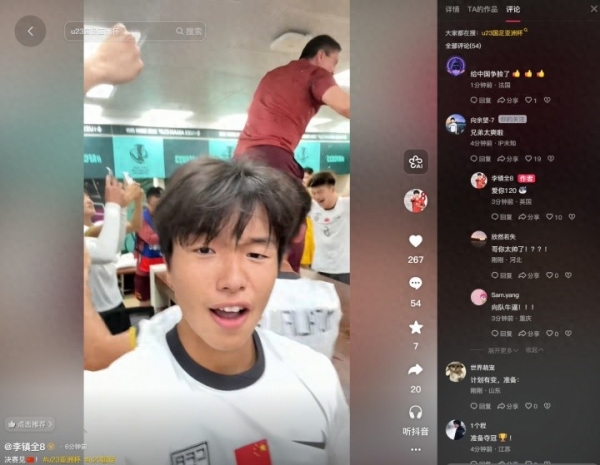Favorite the video with the star icon
Image resolution: width=600 pixels, height=465 pixels.
pyautogui.click(x=416, y=327)
